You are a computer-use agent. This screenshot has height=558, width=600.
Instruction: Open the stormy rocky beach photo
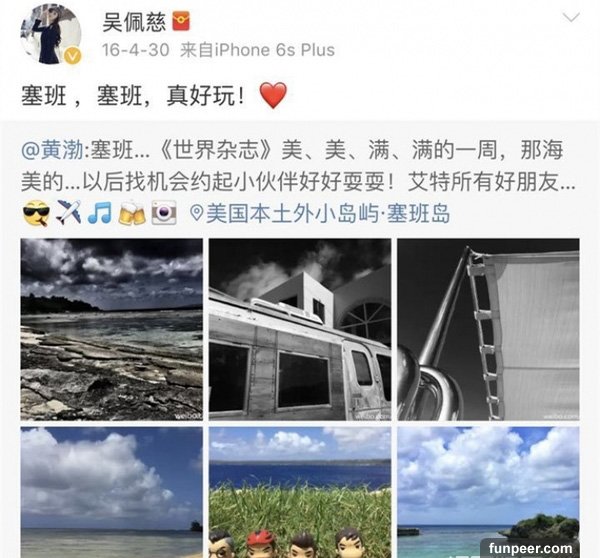[111, 329]
